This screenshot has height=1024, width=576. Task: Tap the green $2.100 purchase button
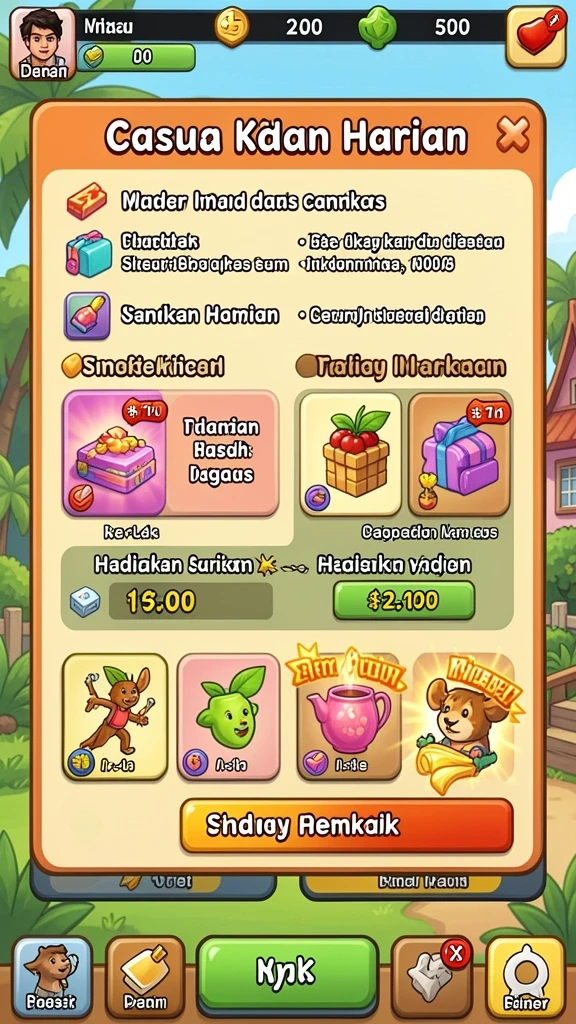(404, 600)
